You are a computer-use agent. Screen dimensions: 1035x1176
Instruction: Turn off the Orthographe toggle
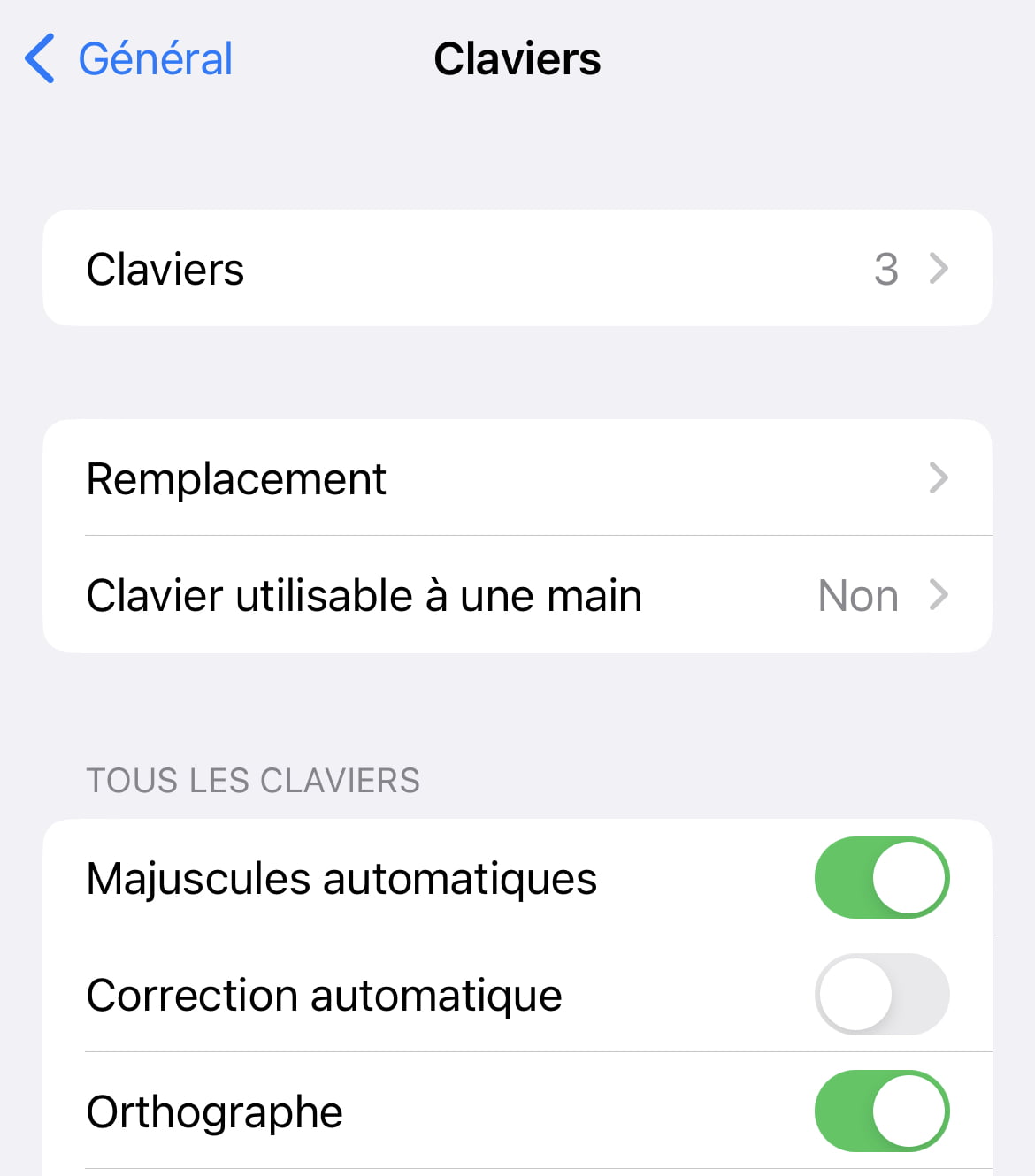click(881, 1111)
